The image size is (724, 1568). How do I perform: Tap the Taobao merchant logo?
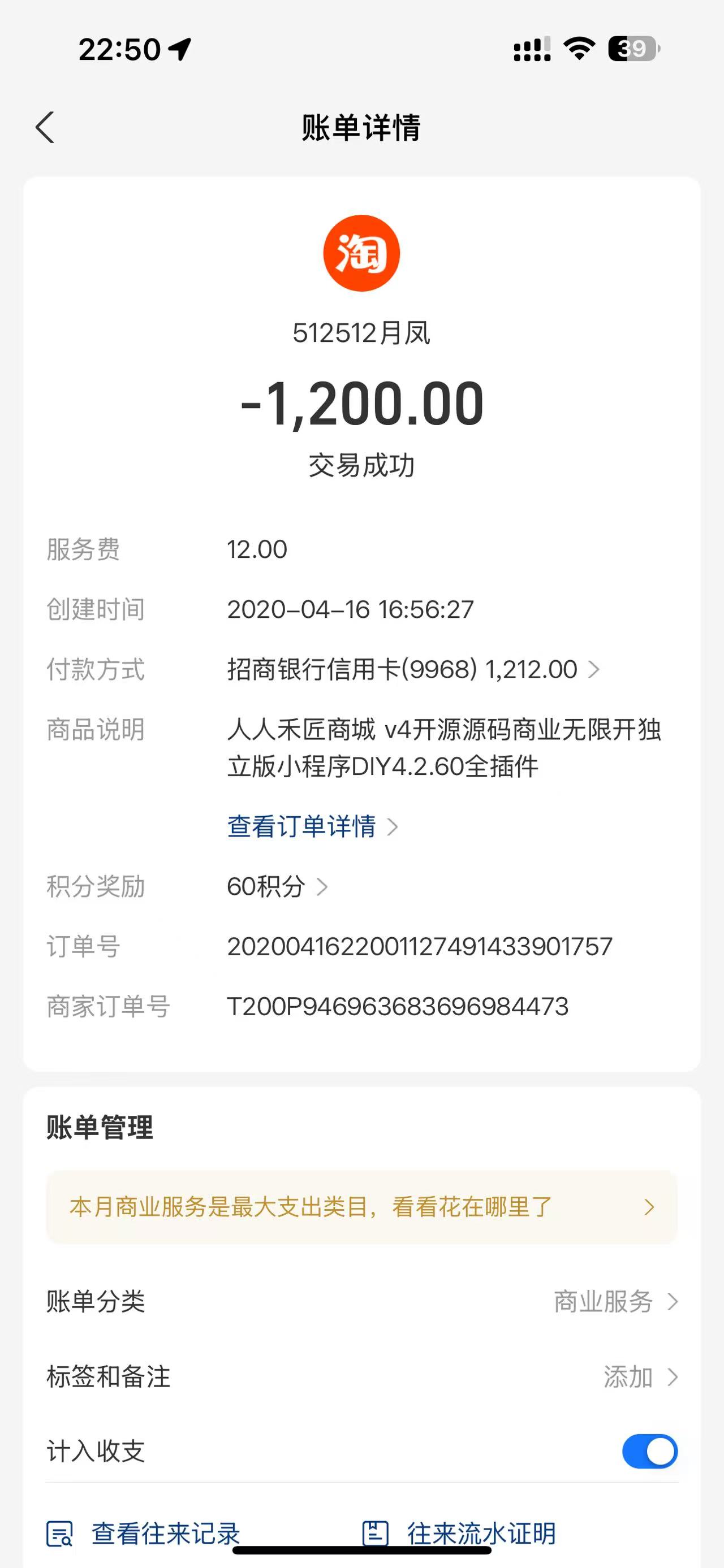pos(363,253)
